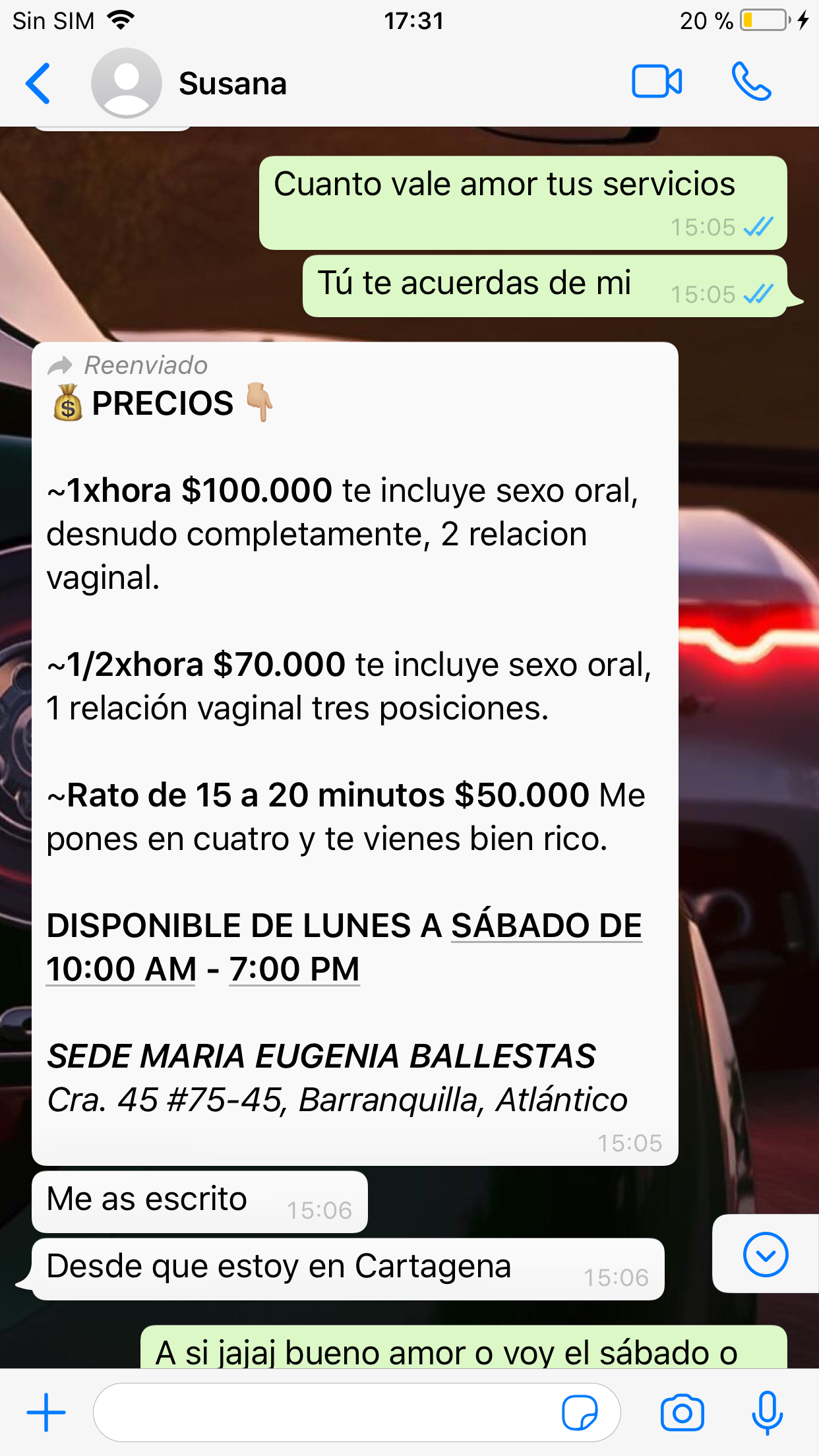
Task: Tap the underlined SÁBADO DE link
Action: [546, 926]
